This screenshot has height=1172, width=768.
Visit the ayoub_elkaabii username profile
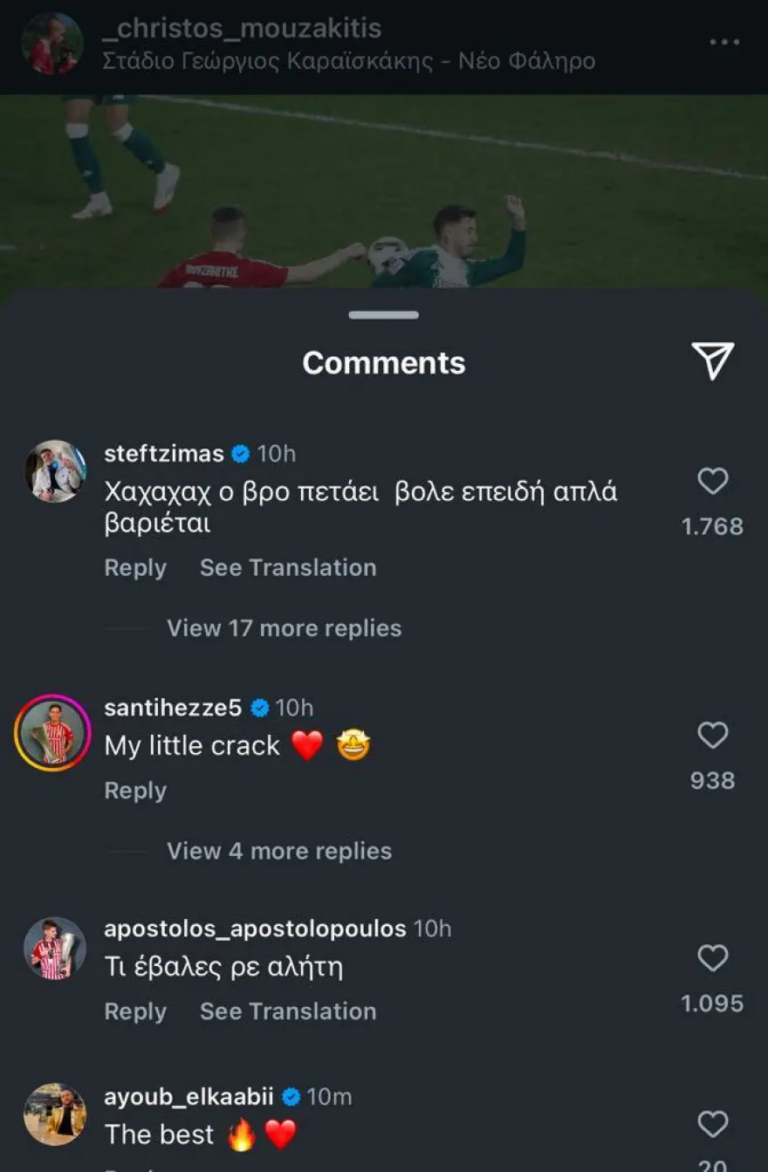[188, 1097]
